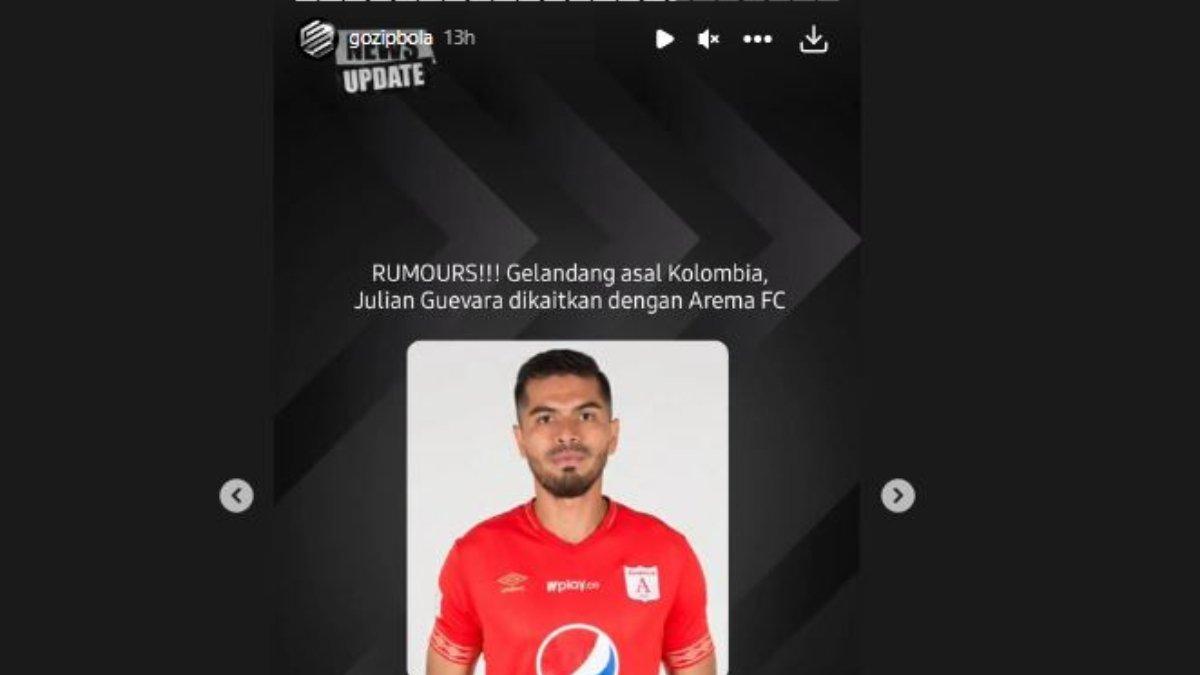
Task: Open the three-dot options menu
Action: click(x=757, y=39)
